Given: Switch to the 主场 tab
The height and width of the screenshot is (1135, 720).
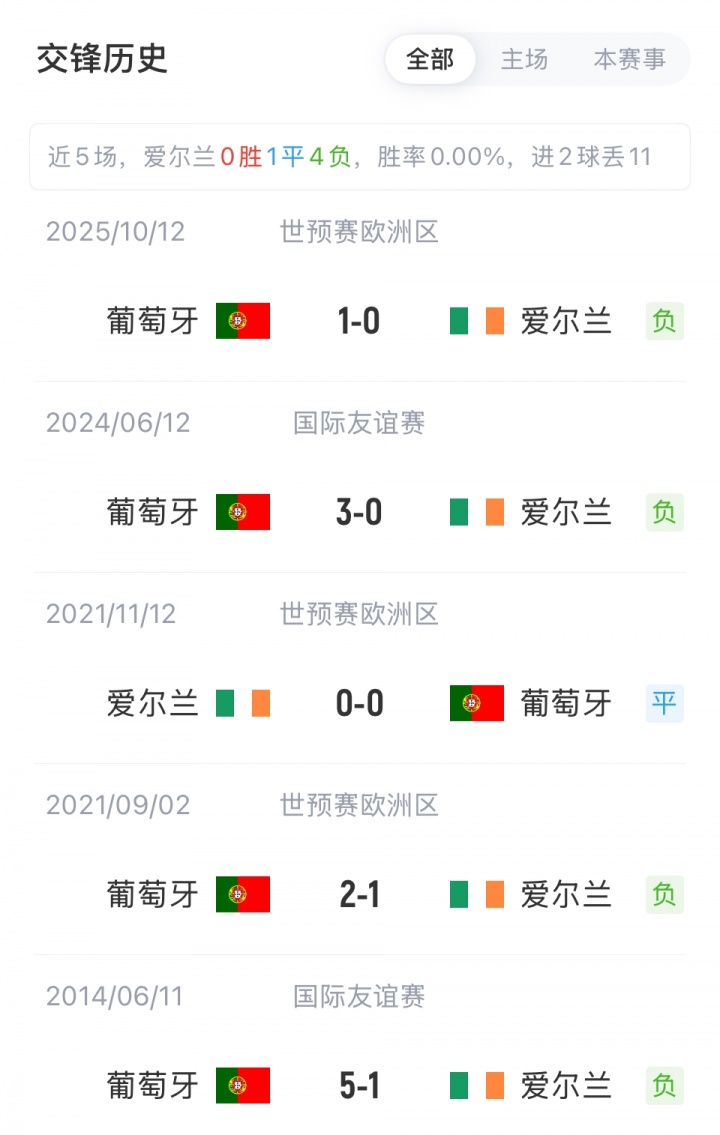Looking at the screenshot, I should coord(525,60).
